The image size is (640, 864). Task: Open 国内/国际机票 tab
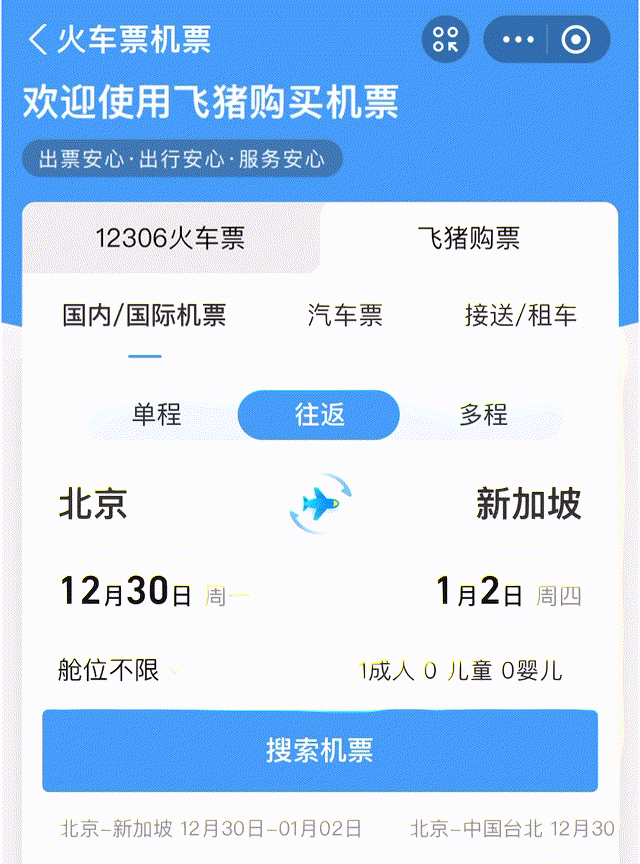pyautogui.click(x=145, y=316)
